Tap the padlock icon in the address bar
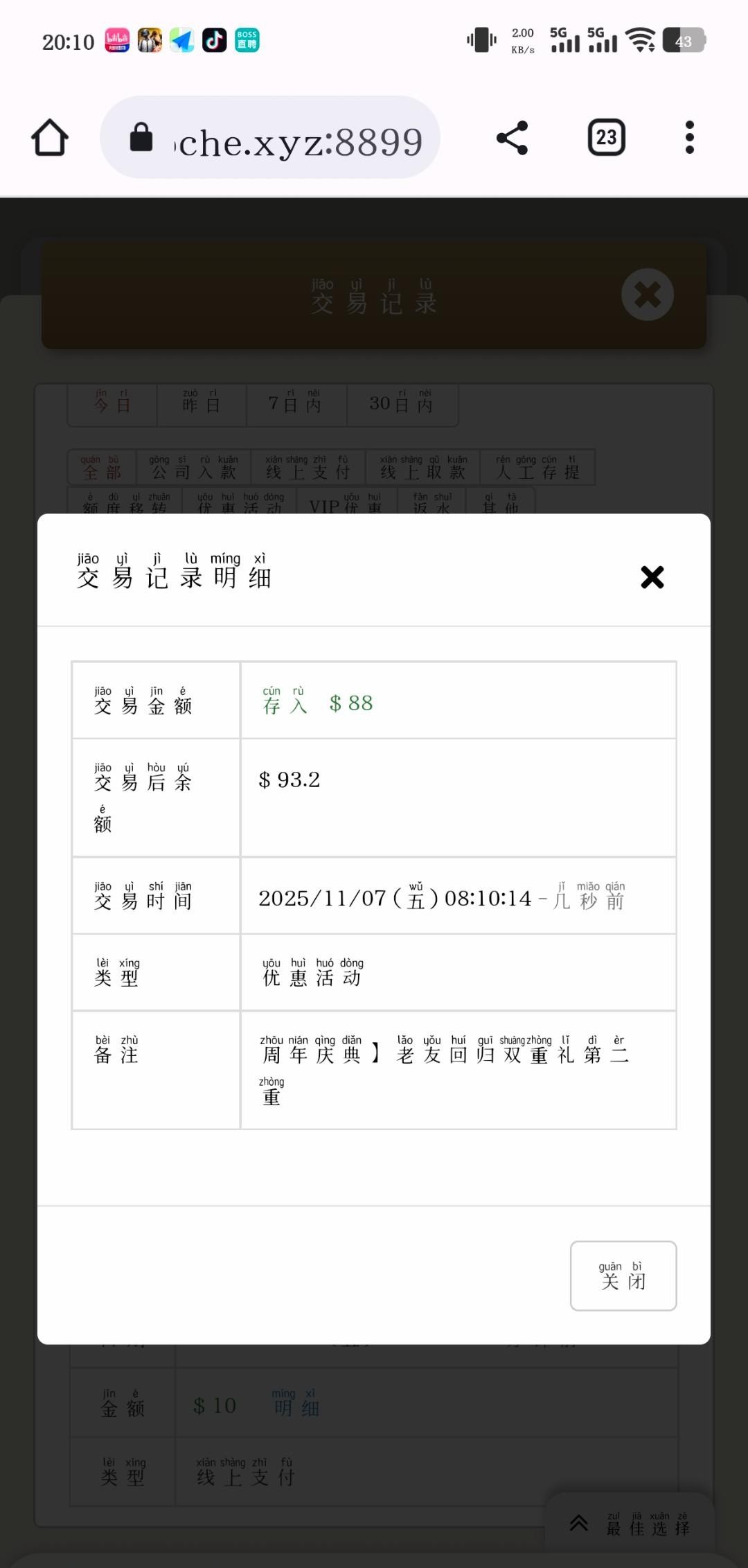 click(141, 136)
